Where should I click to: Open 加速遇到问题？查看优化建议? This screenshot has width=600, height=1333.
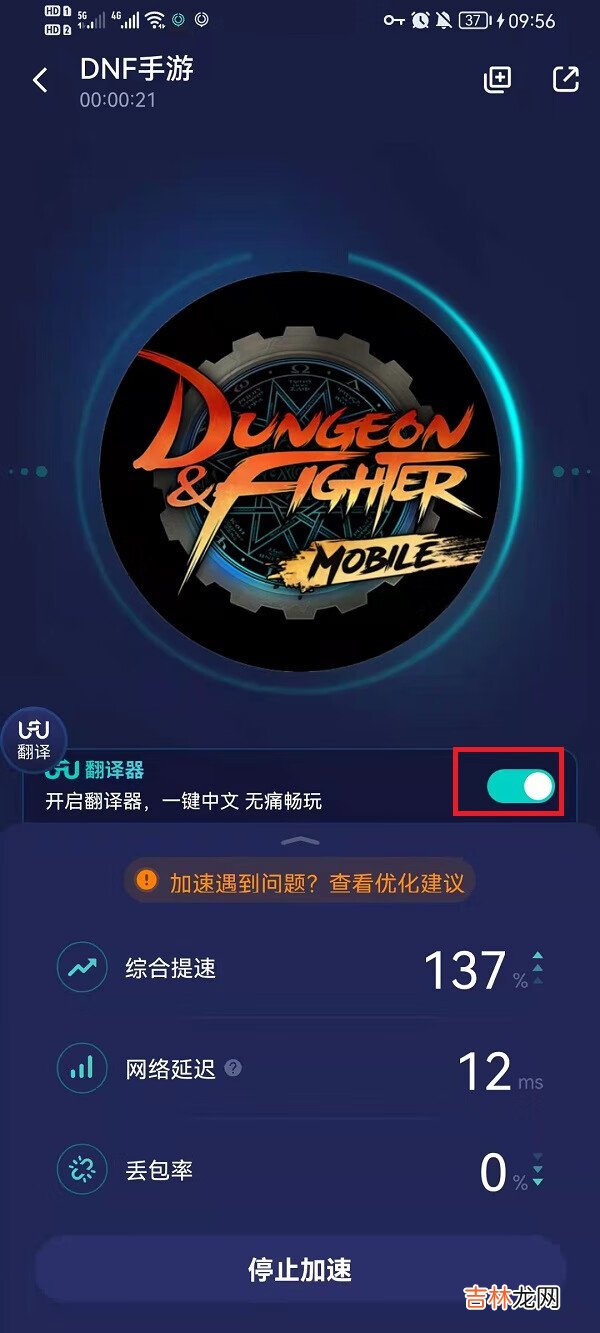click(x=301, y=882)
